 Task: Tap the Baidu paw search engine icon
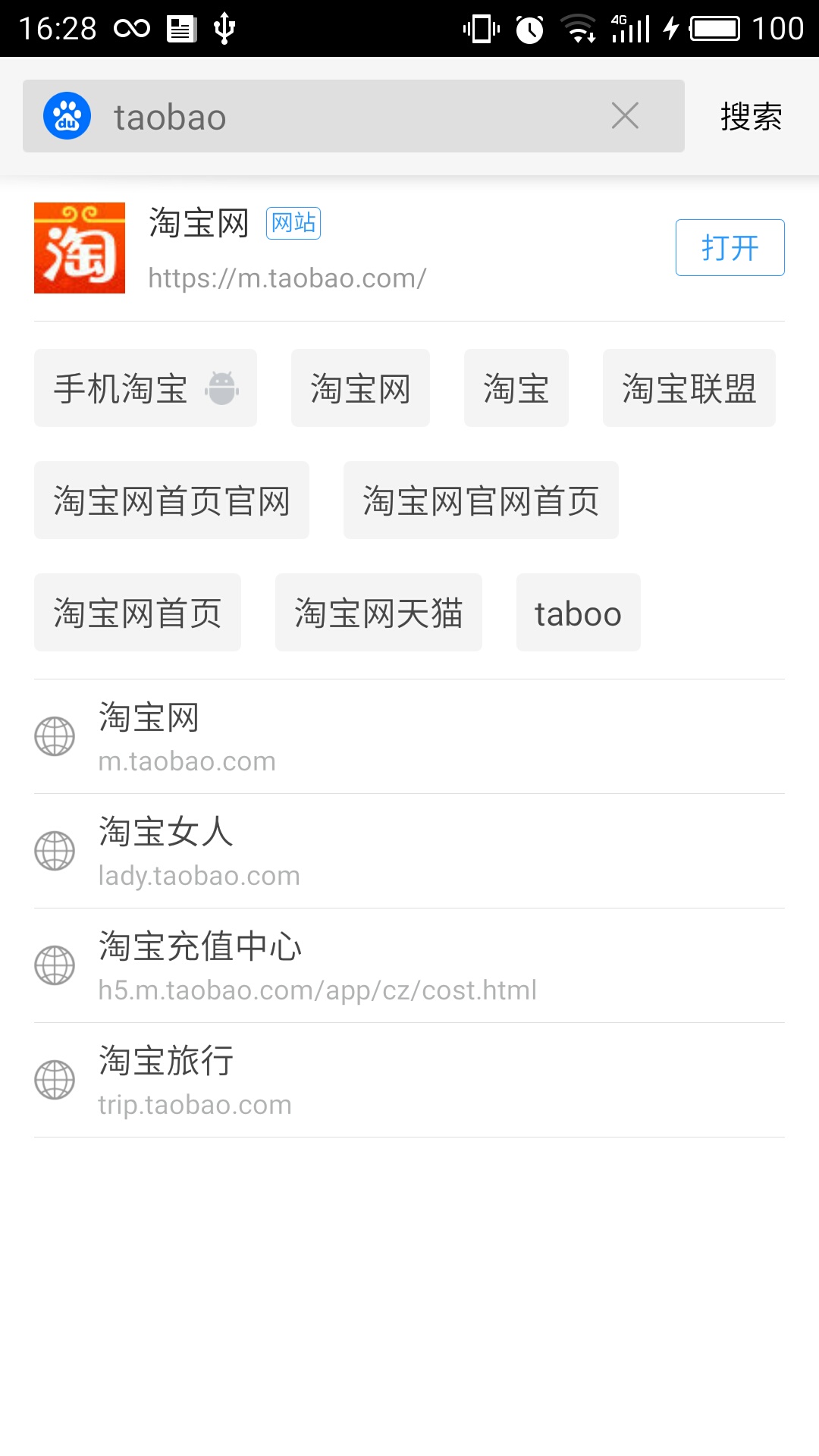67,116
